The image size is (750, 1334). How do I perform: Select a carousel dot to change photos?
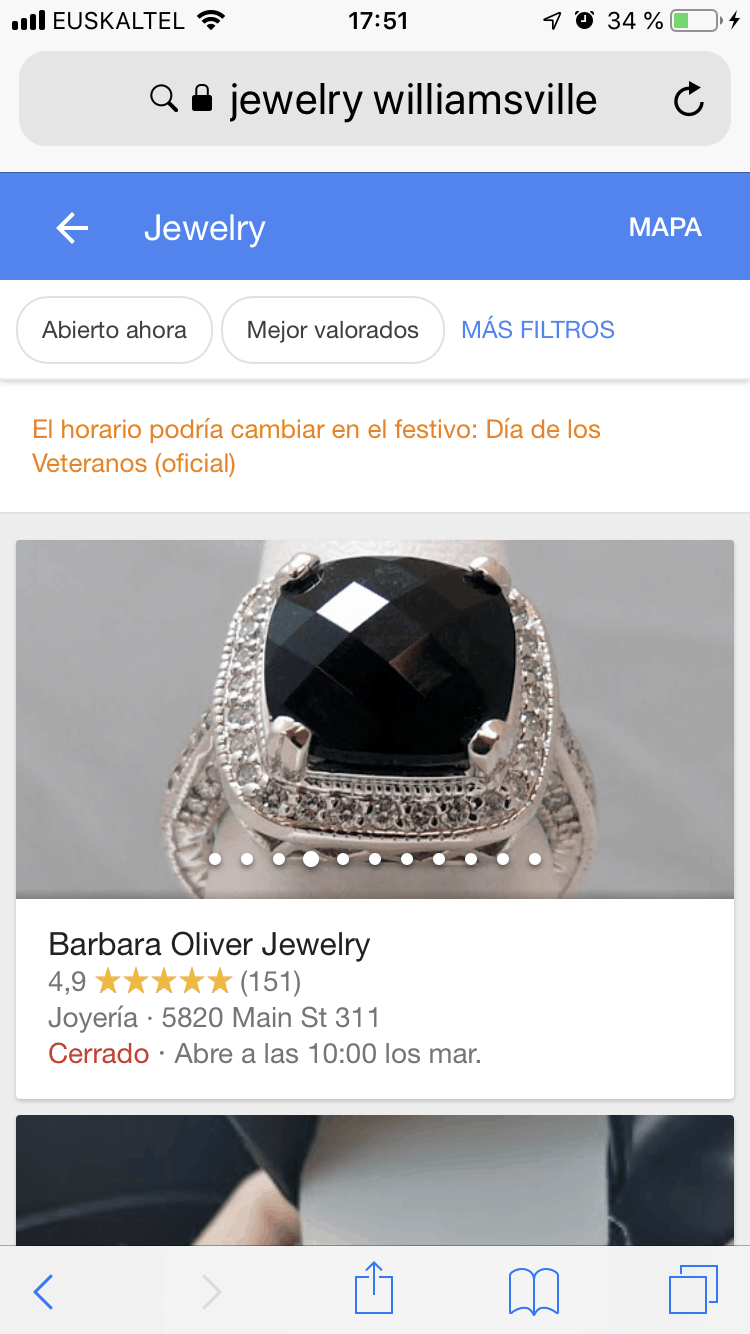click(x=310, y=858)
